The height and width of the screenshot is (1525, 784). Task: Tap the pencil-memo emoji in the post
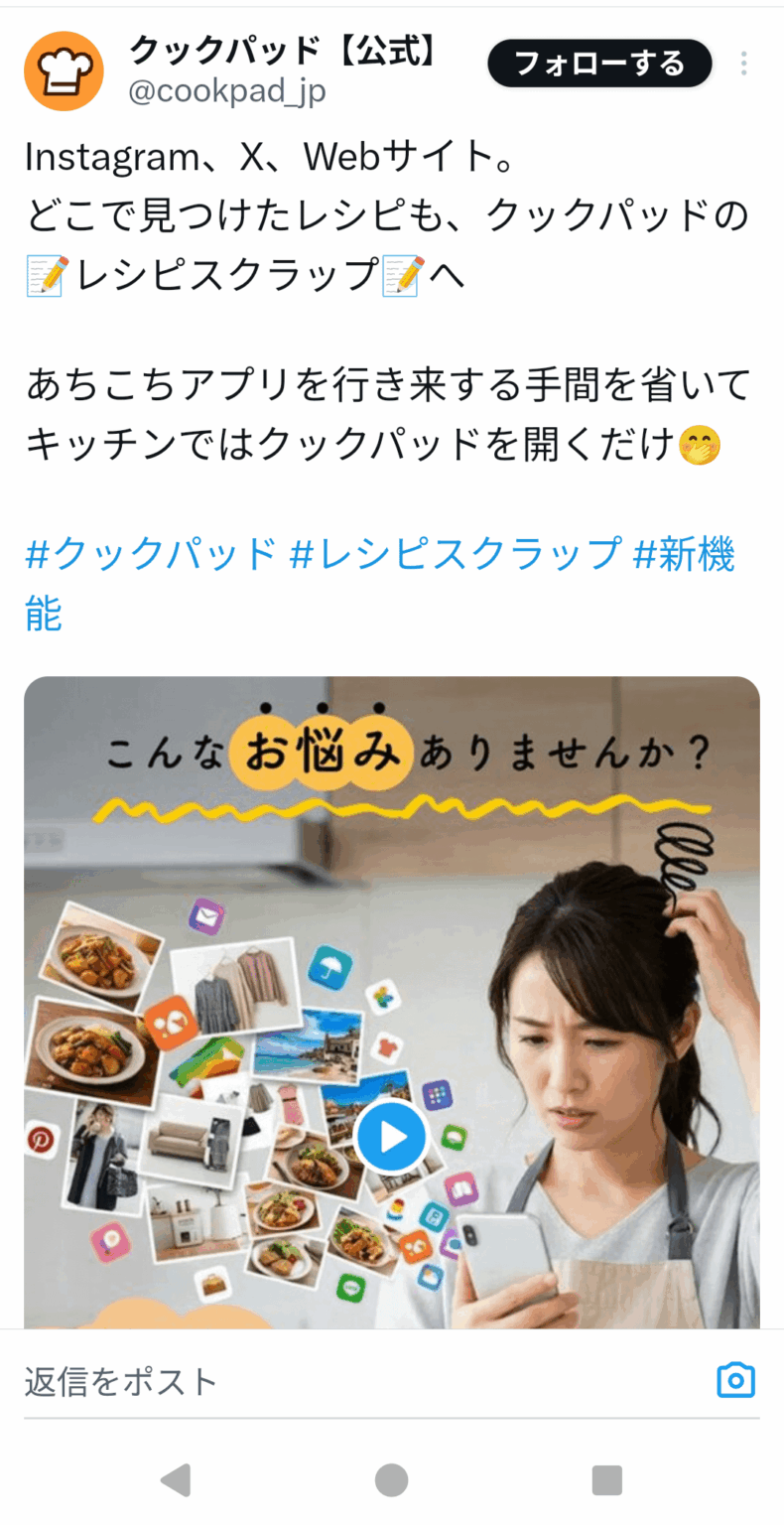tap(46, 276)
